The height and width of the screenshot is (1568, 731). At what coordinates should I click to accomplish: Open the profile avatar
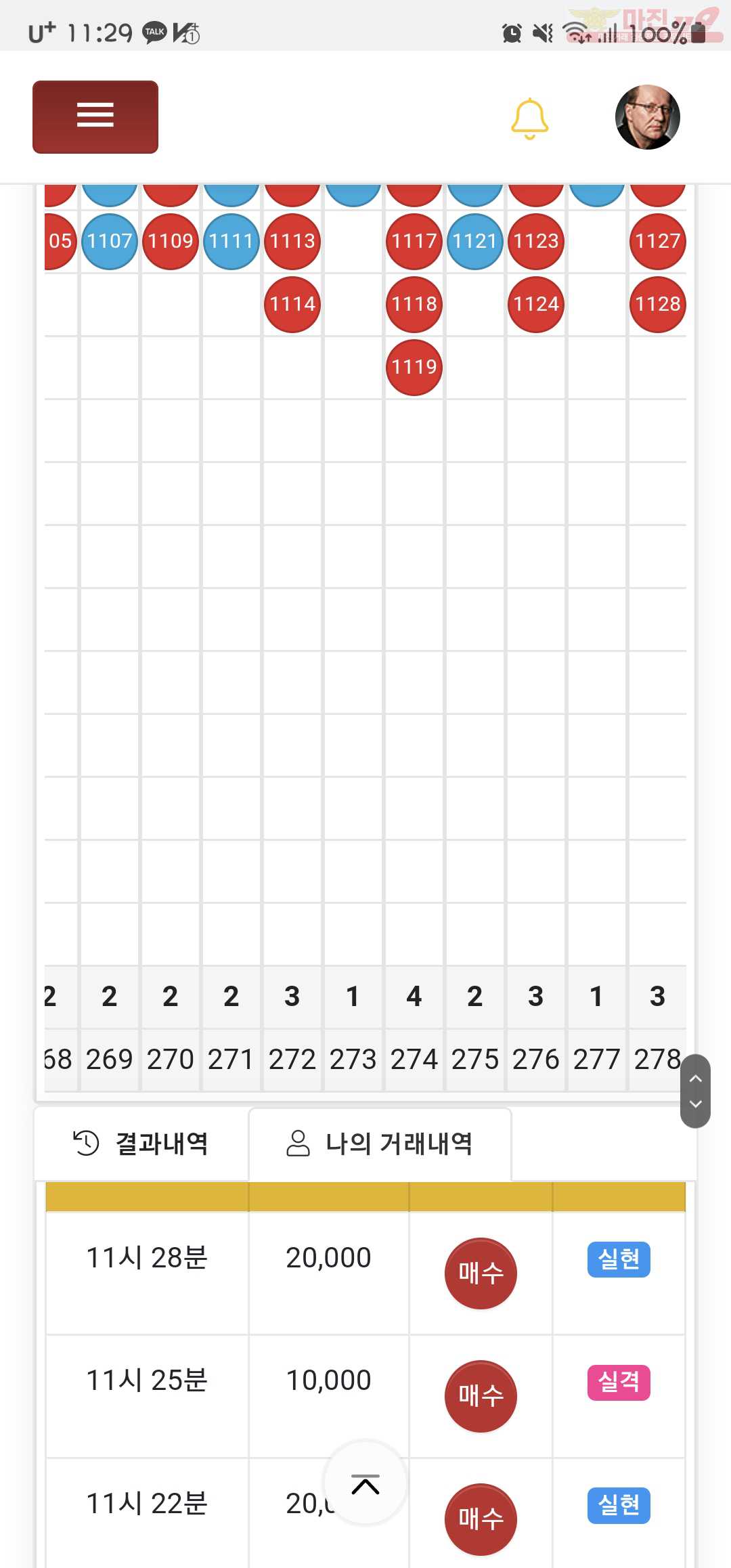click(x=648, y=117)
